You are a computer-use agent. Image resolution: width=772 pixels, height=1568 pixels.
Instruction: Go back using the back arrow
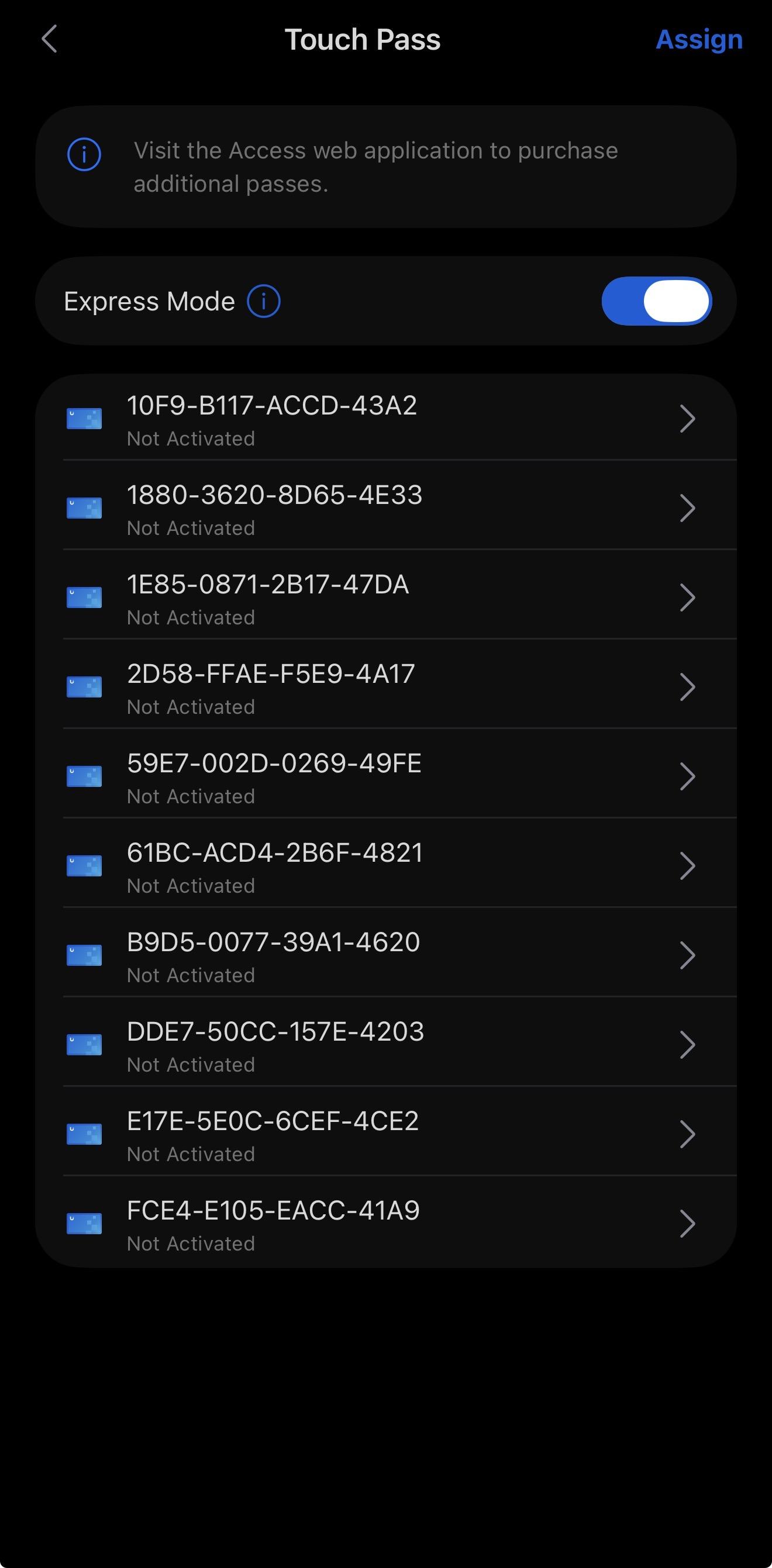coord(49,39)
